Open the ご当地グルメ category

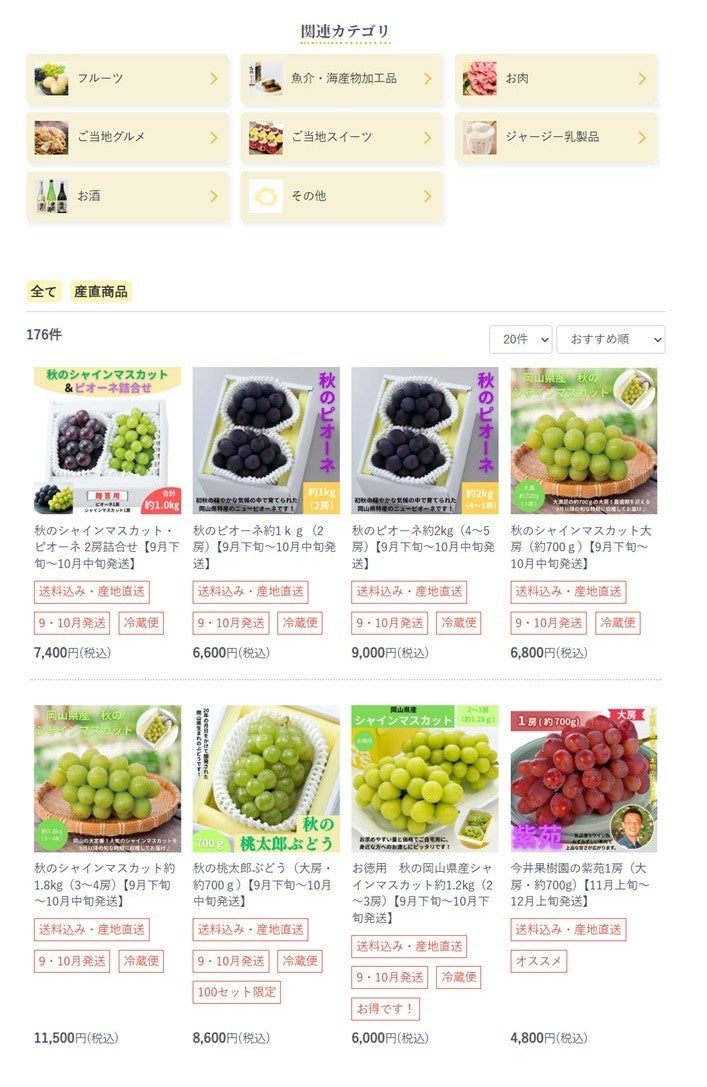pyautogui.click(x=127, y=137)
